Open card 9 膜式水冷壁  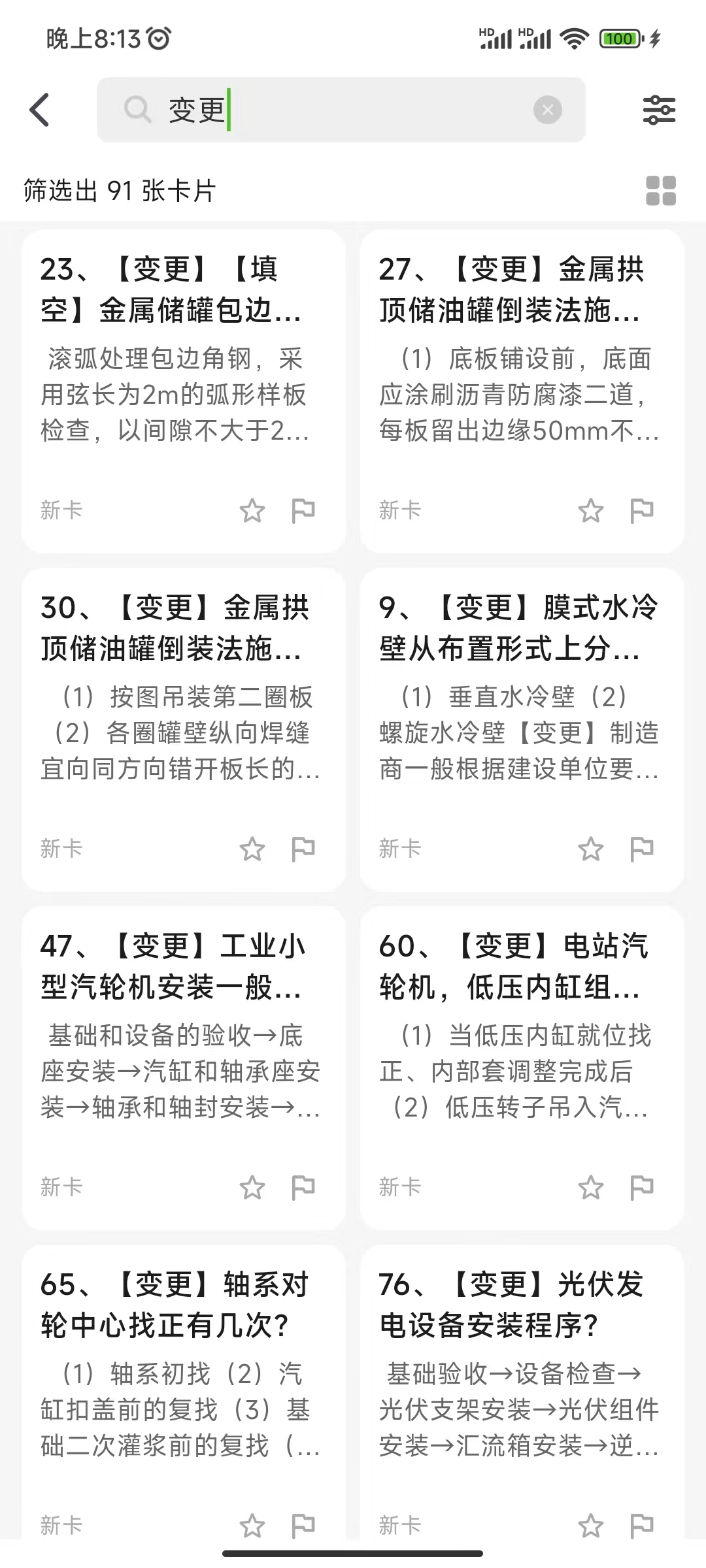522,729
